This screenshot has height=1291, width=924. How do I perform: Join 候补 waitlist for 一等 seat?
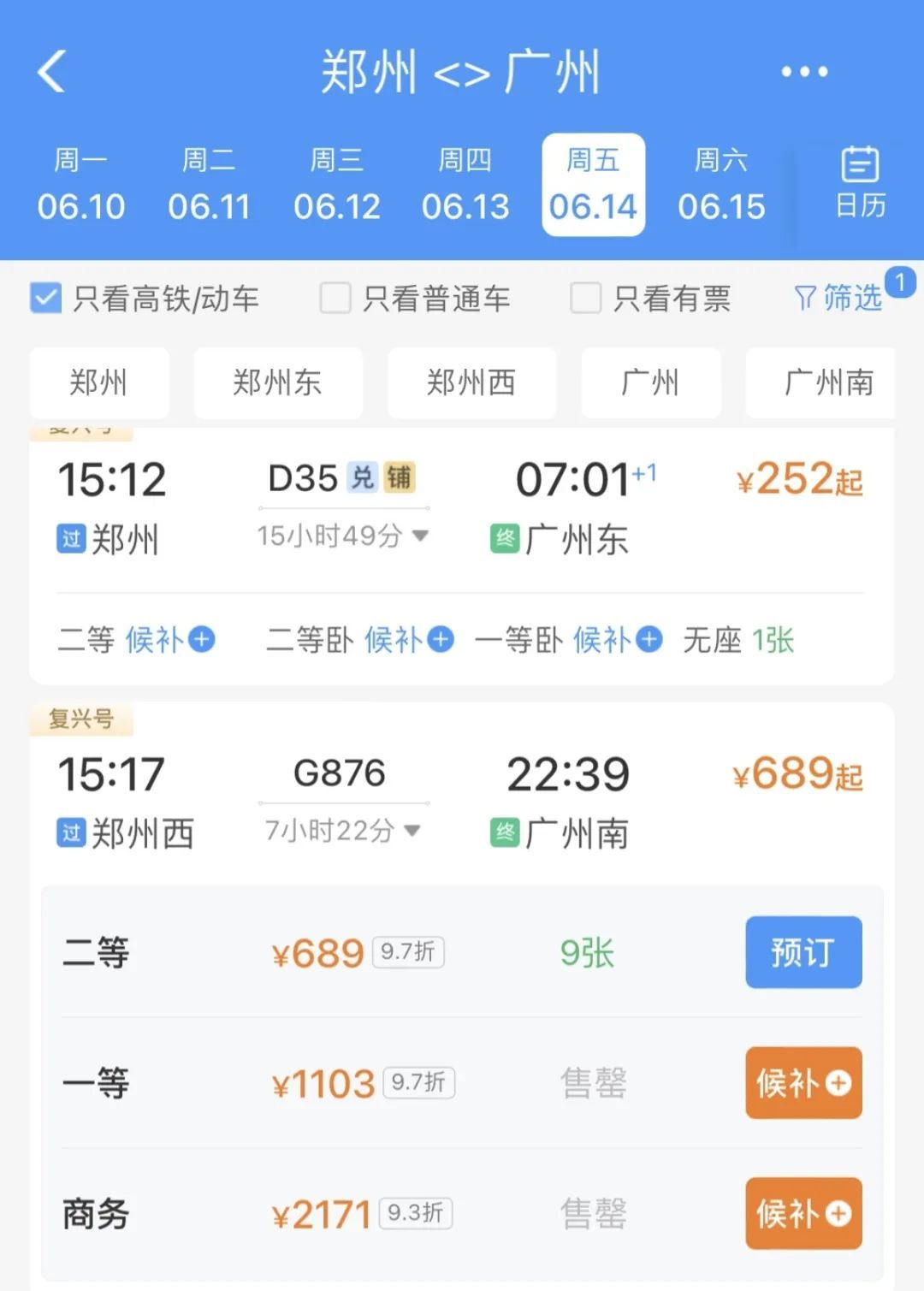pos(803,1083)
